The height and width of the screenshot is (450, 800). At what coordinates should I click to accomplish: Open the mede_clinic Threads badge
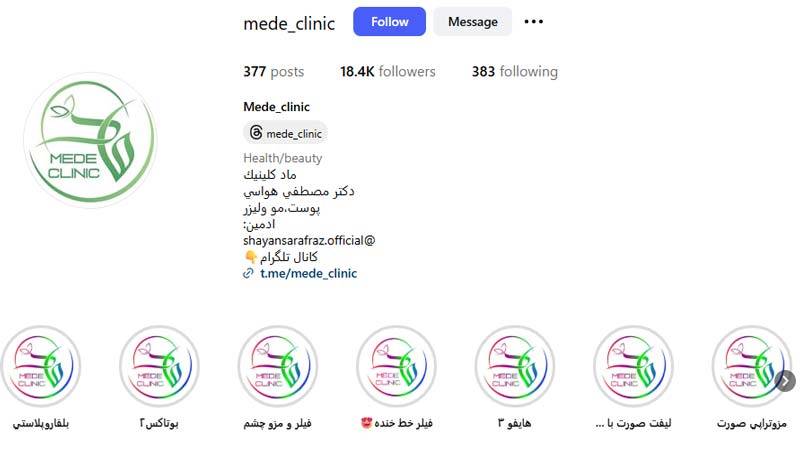coord(285,133)
